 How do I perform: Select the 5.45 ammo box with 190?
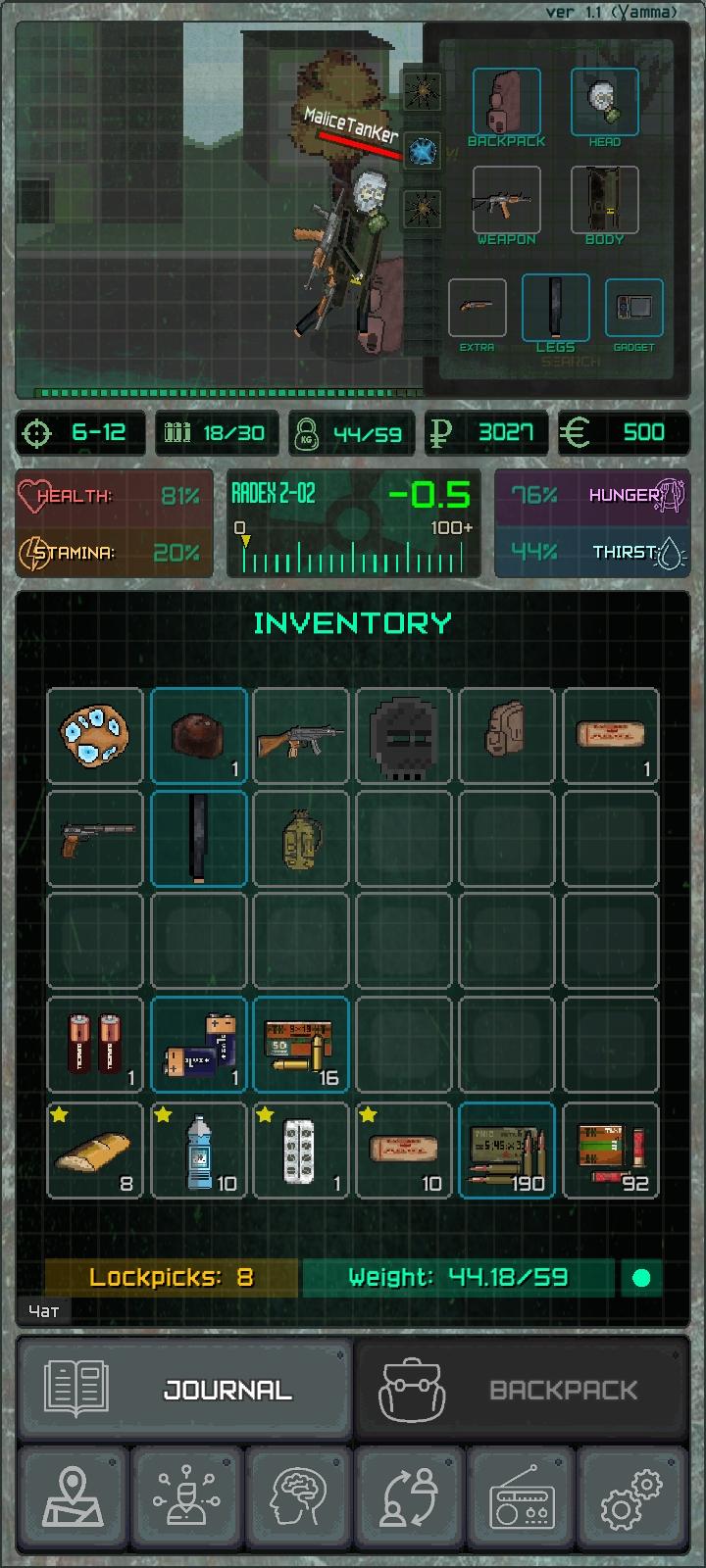(x=507, y=1150)
